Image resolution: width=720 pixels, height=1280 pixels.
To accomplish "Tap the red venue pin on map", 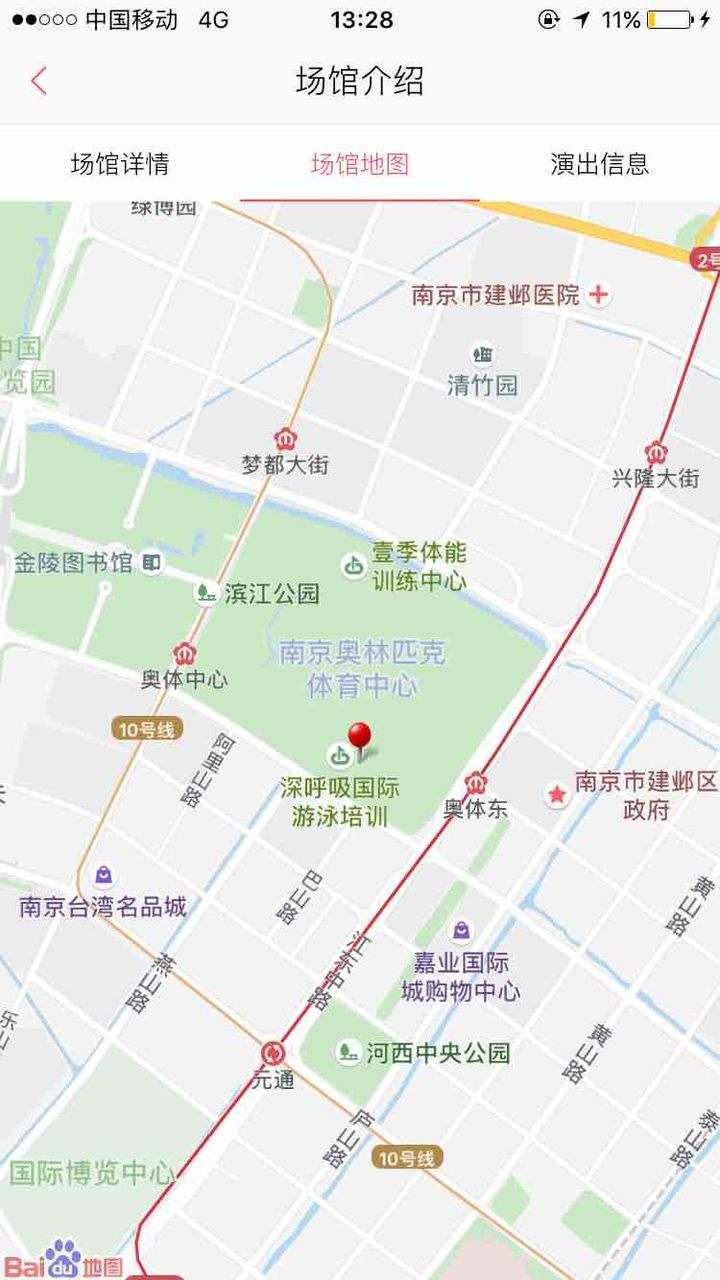I will (359, 738).
